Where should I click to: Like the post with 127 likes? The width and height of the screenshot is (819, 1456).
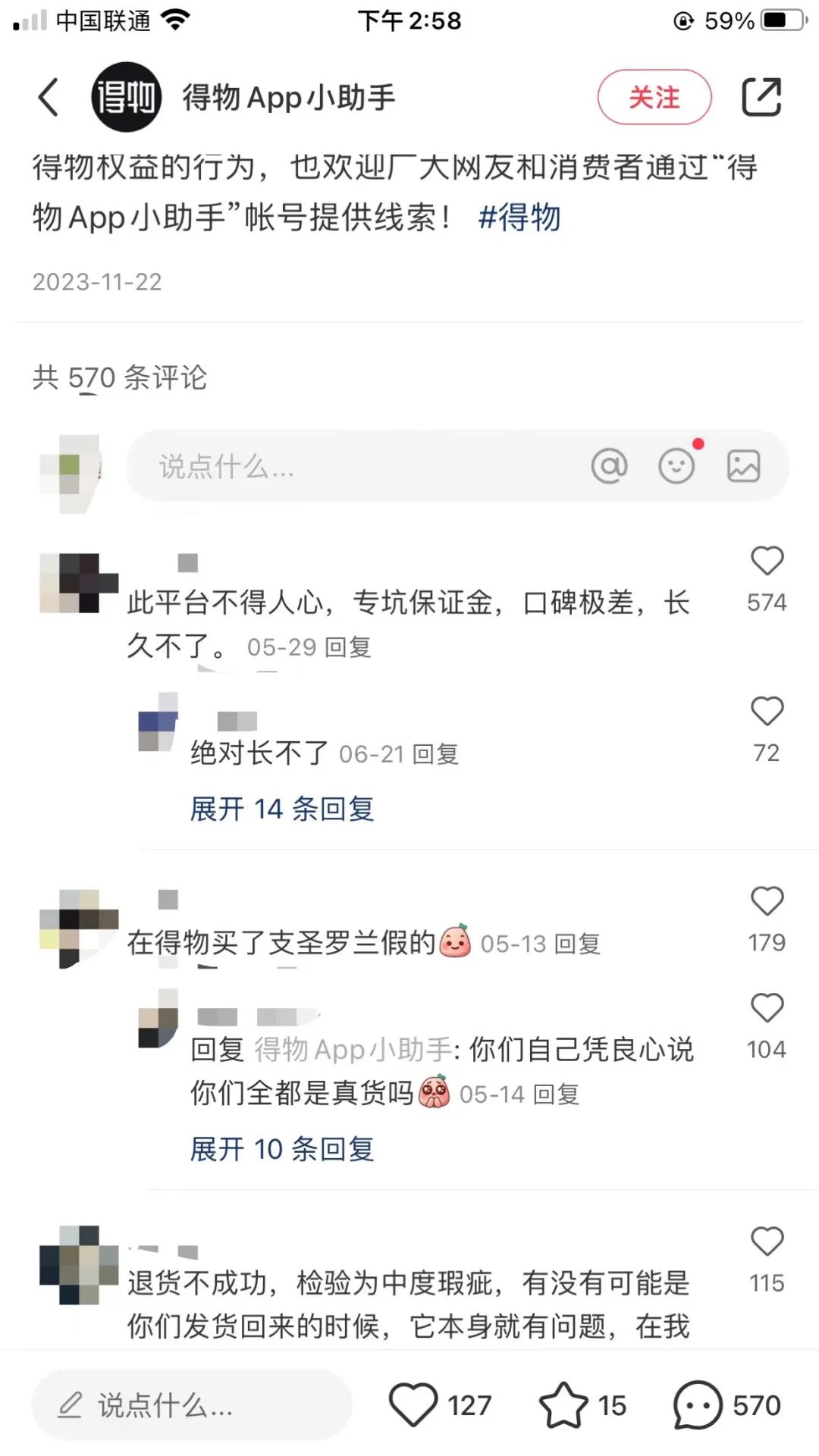point(413,1405)
